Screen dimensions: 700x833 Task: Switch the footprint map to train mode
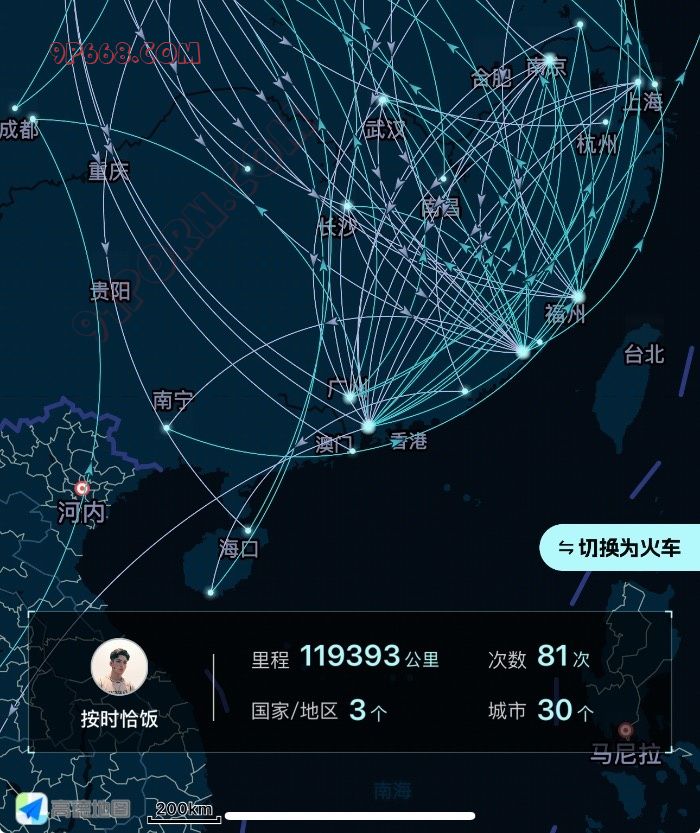tap(620, 547)
